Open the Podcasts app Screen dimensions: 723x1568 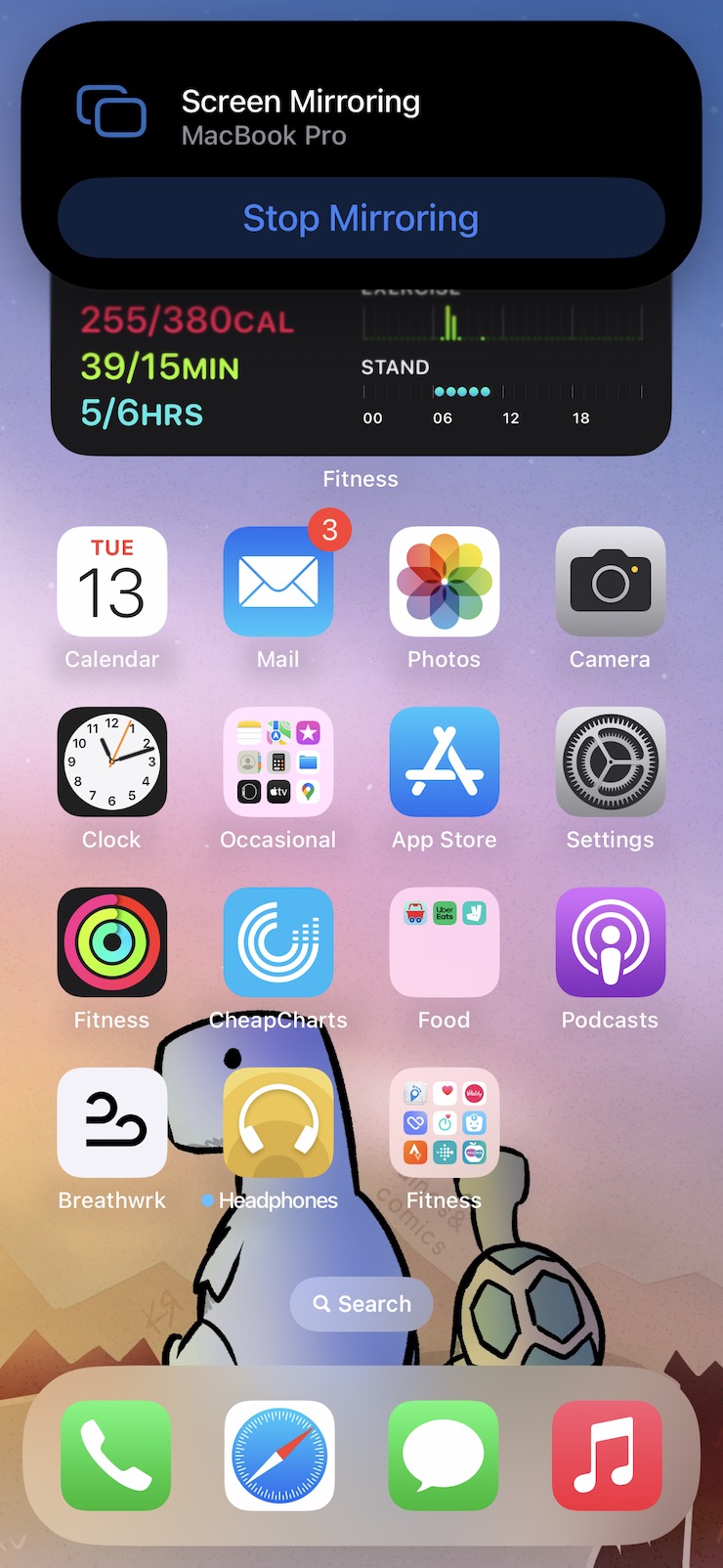click(611, 942)
